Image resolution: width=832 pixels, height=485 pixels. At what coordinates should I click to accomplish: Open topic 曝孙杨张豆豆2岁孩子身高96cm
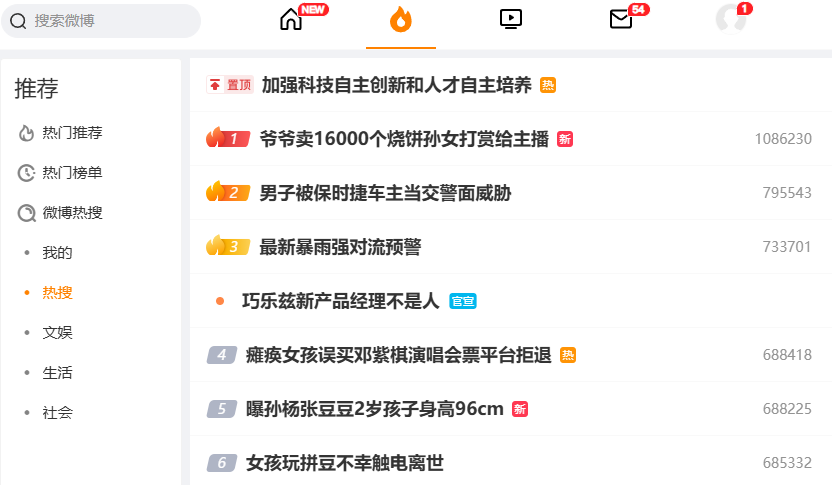pos(374,409)
